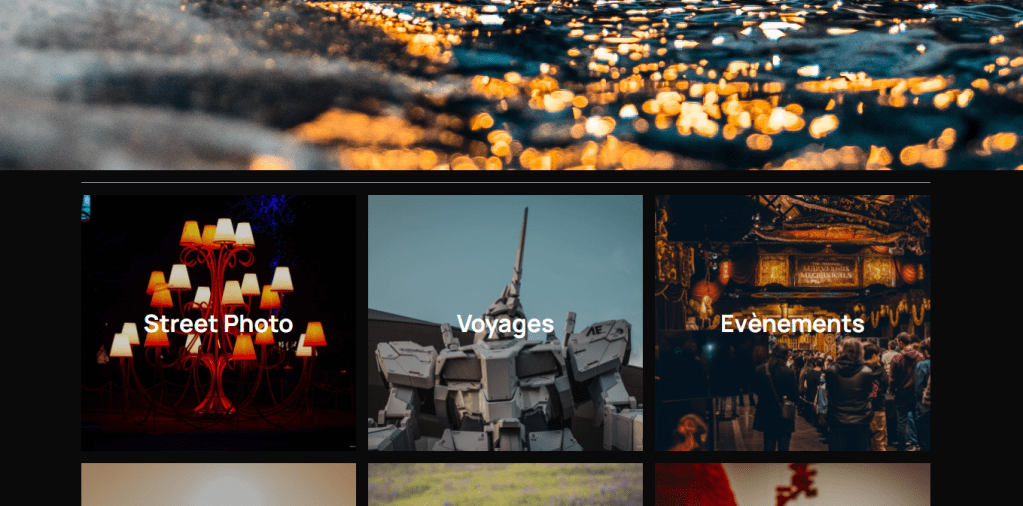The height and width of the screenshot is (506, 1023).
Task: Open the Evènements gallery tile
Action: 792,323
